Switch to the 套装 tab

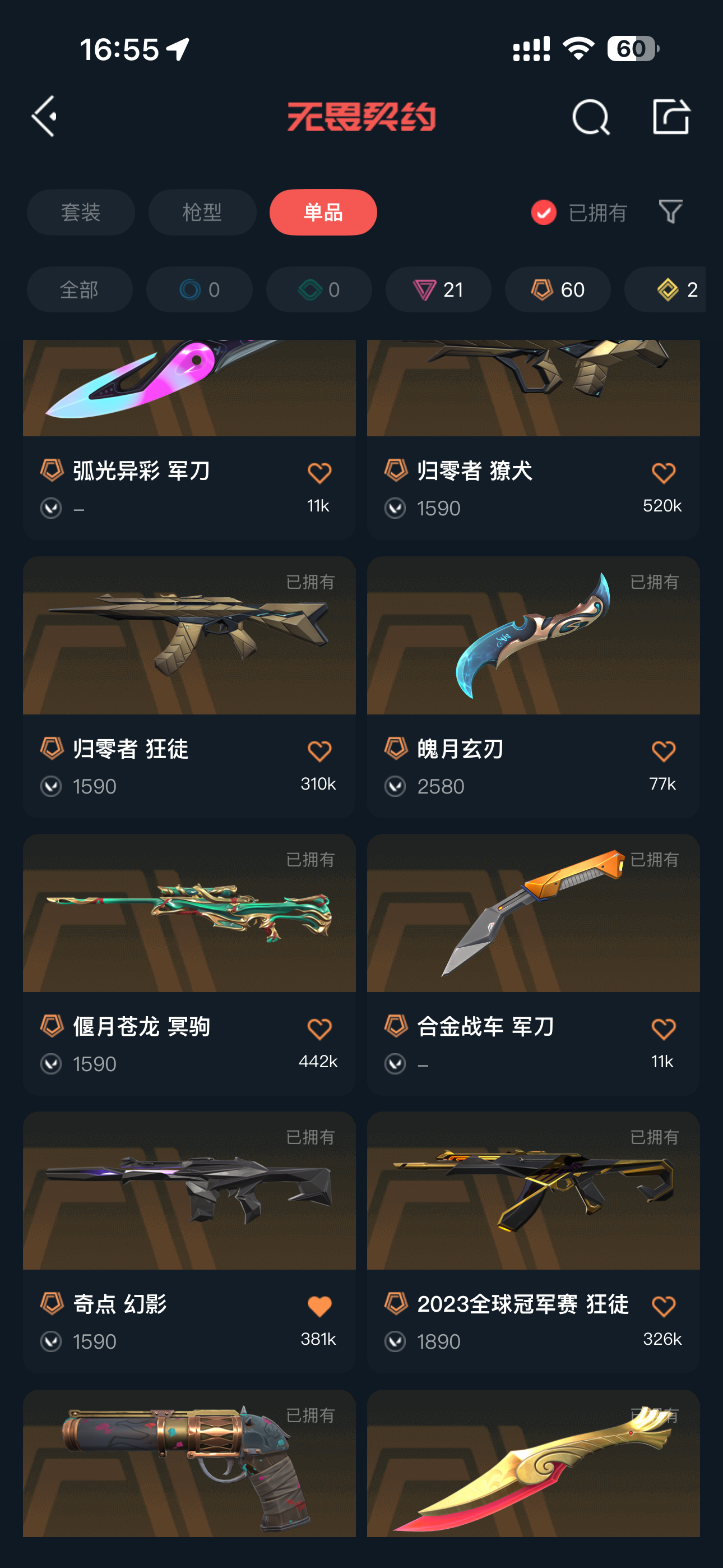click(x=80, y=213)
